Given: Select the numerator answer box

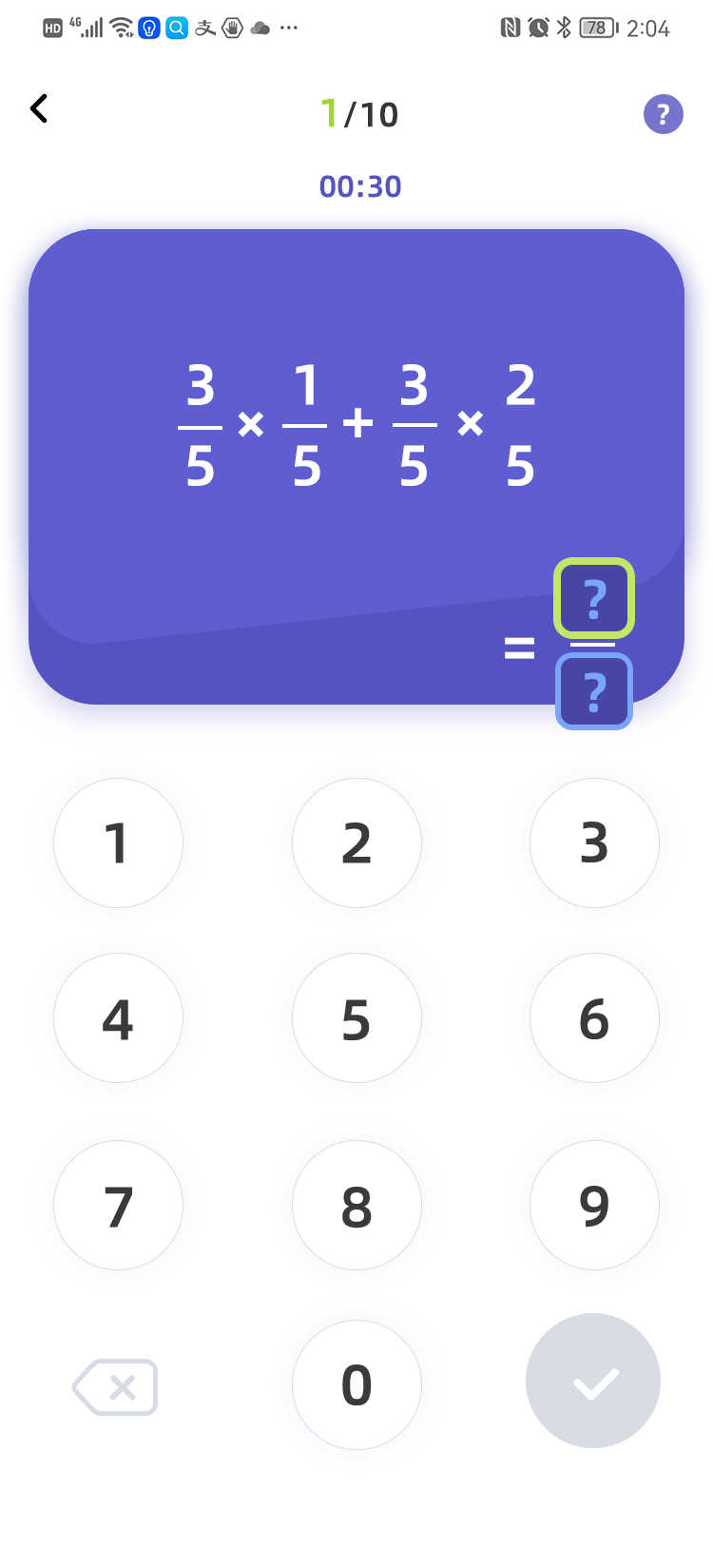Looking at the screenshot, I should click(594, 598).
